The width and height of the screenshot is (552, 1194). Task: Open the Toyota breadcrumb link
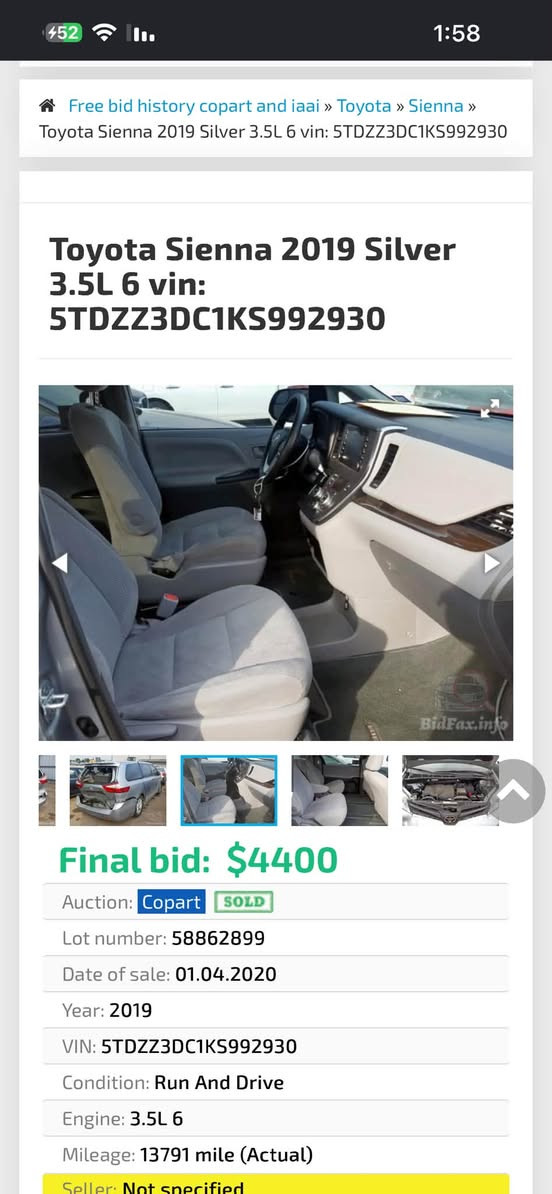point(364,106)
